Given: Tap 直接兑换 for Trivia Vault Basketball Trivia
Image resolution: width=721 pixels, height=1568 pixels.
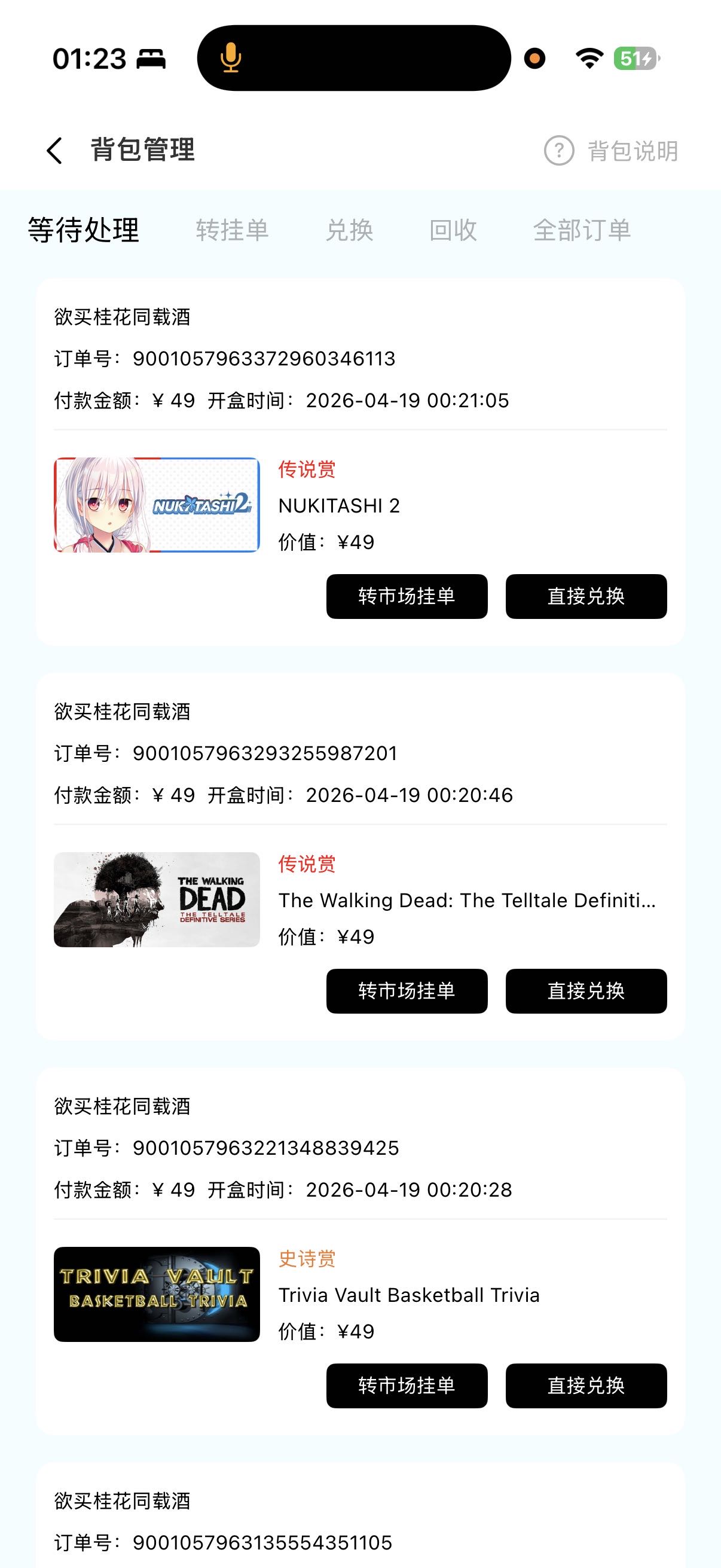Looking at the screenshot, I should pyautogui.click(x=586, y=1386).
